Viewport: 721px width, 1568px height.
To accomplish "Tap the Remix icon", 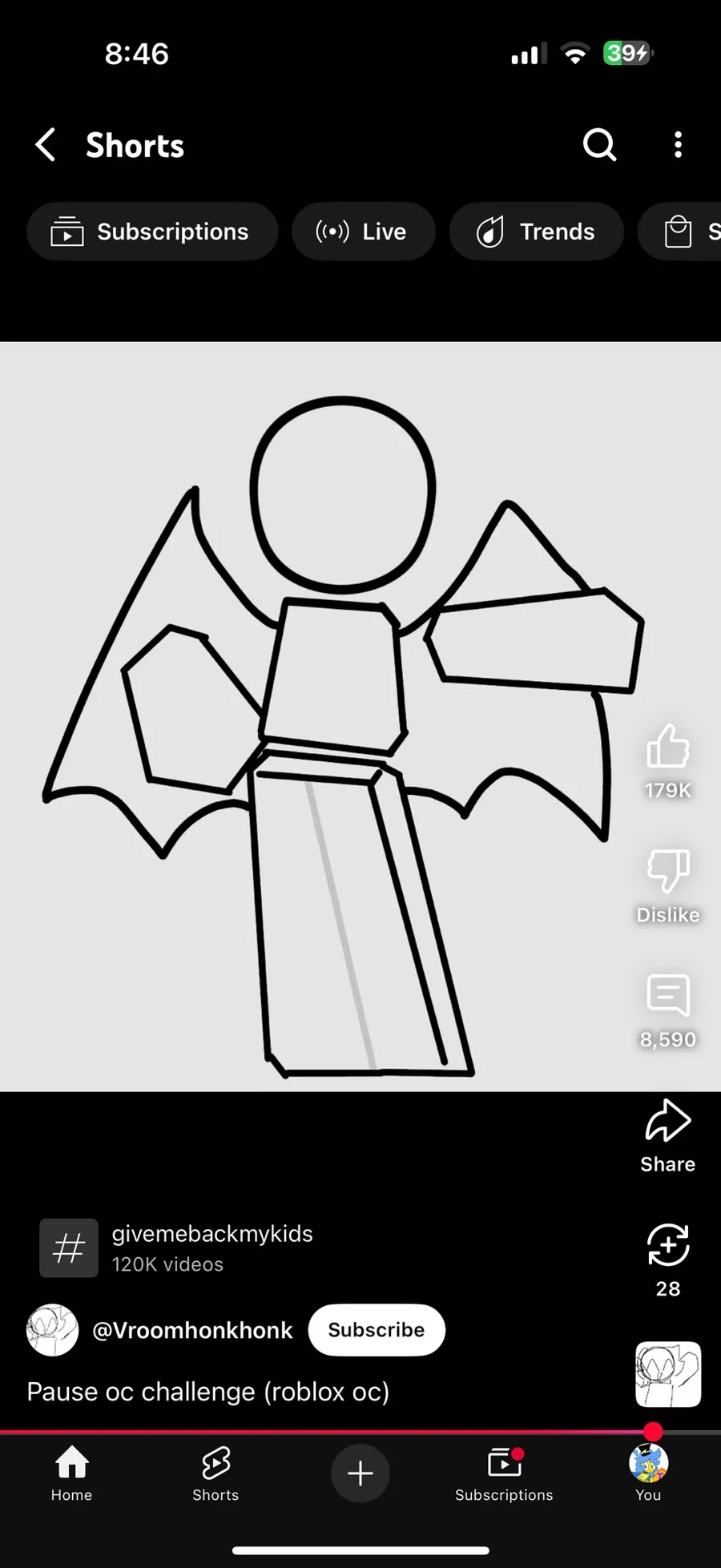I will click(x=667, y=1246).
